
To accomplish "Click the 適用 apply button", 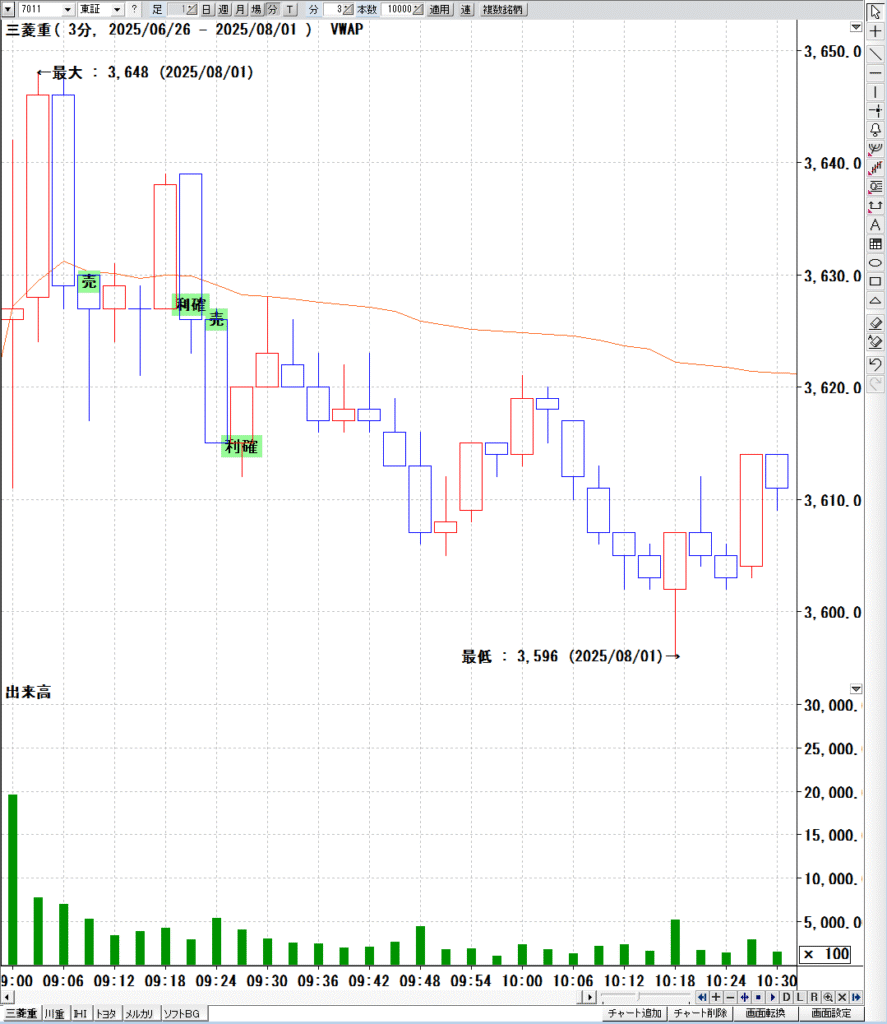I will (x=440, y=9).
